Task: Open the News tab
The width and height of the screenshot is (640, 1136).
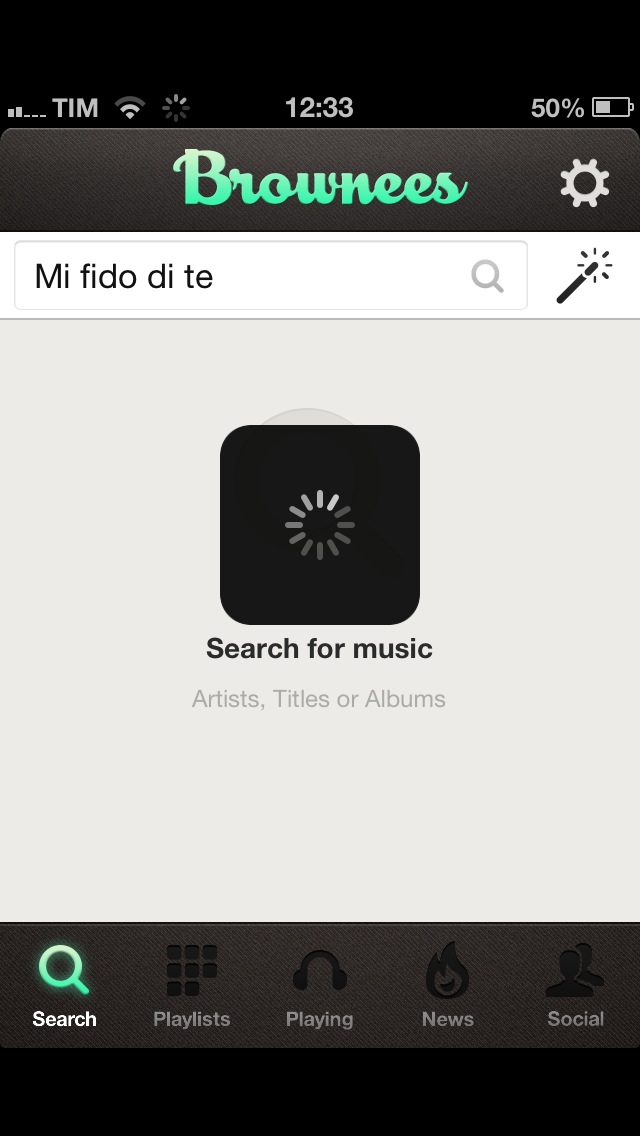Action: coord(448,985)
